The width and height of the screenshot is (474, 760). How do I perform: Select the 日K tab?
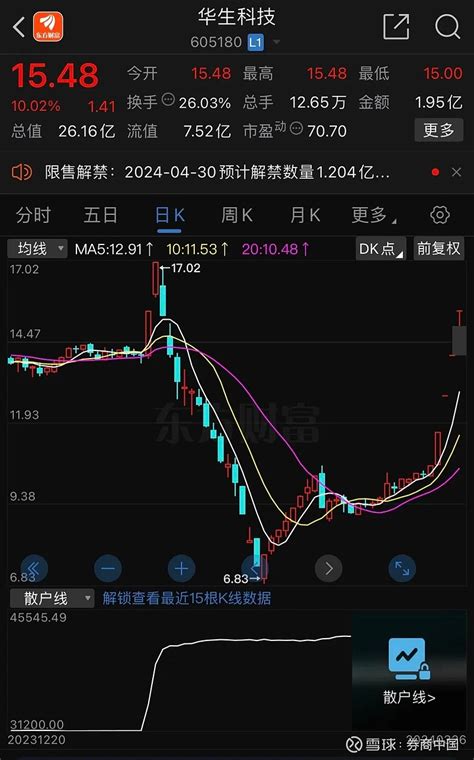tap(170, 215)
